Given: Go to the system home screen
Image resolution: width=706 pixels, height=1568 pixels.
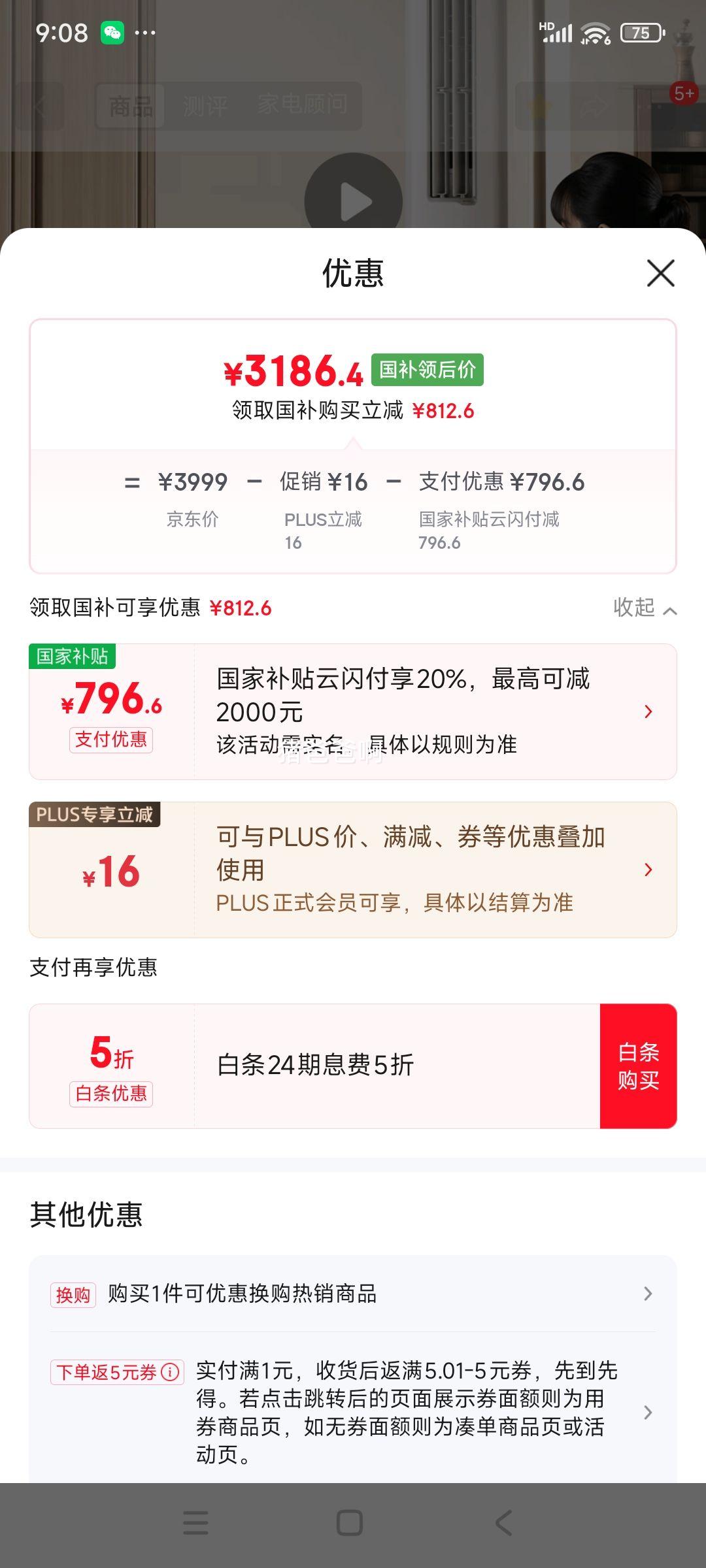Looking at the screenshot, I should pos(350,1523).
